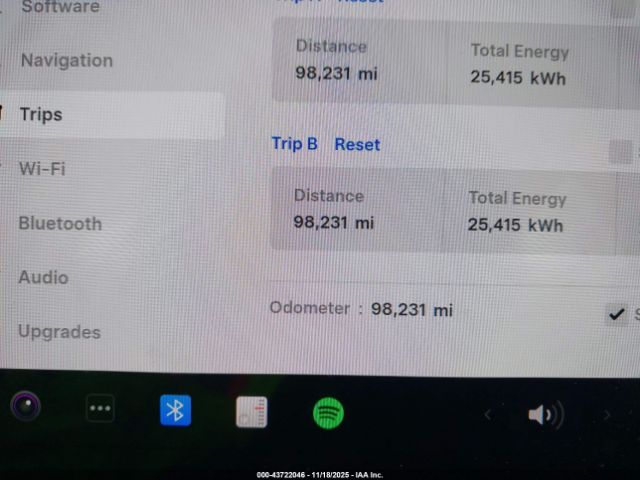Tap the speaker volume icon
The width and height of the screenshot is (640, 480).
[x=544, y=414]
